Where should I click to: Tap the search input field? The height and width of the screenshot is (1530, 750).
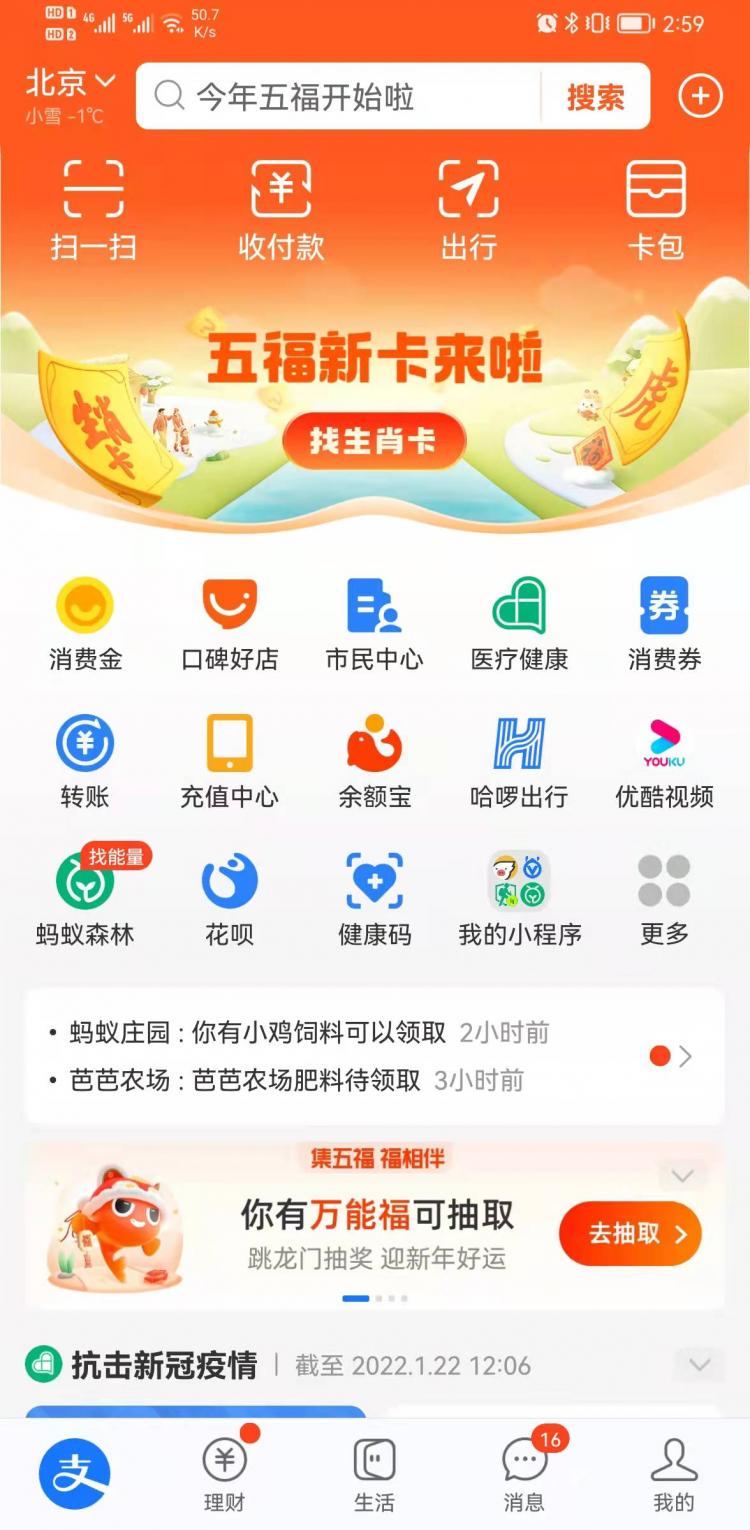(340, 96)
